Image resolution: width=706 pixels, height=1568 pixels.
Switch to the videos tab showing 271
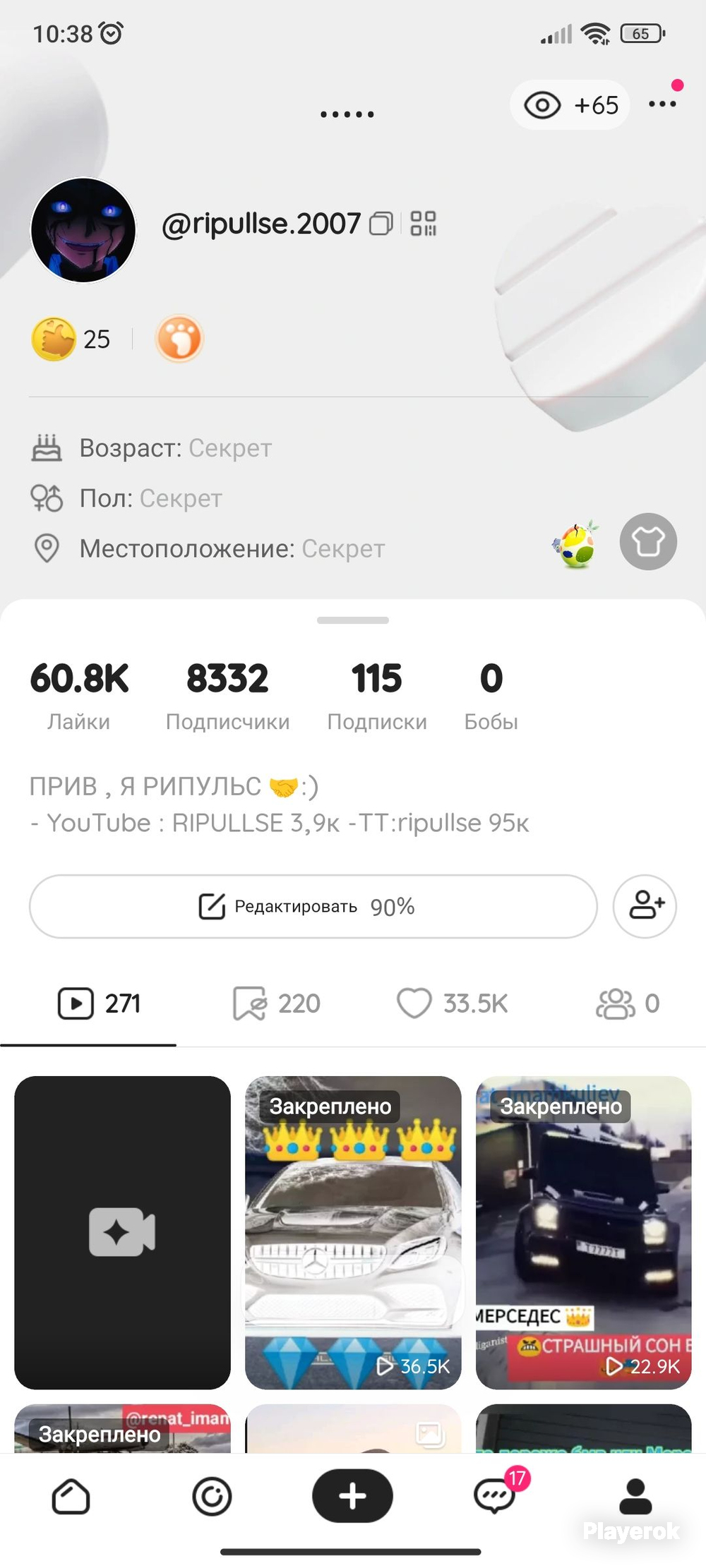pyautogui.click(x=100, y=1003)
